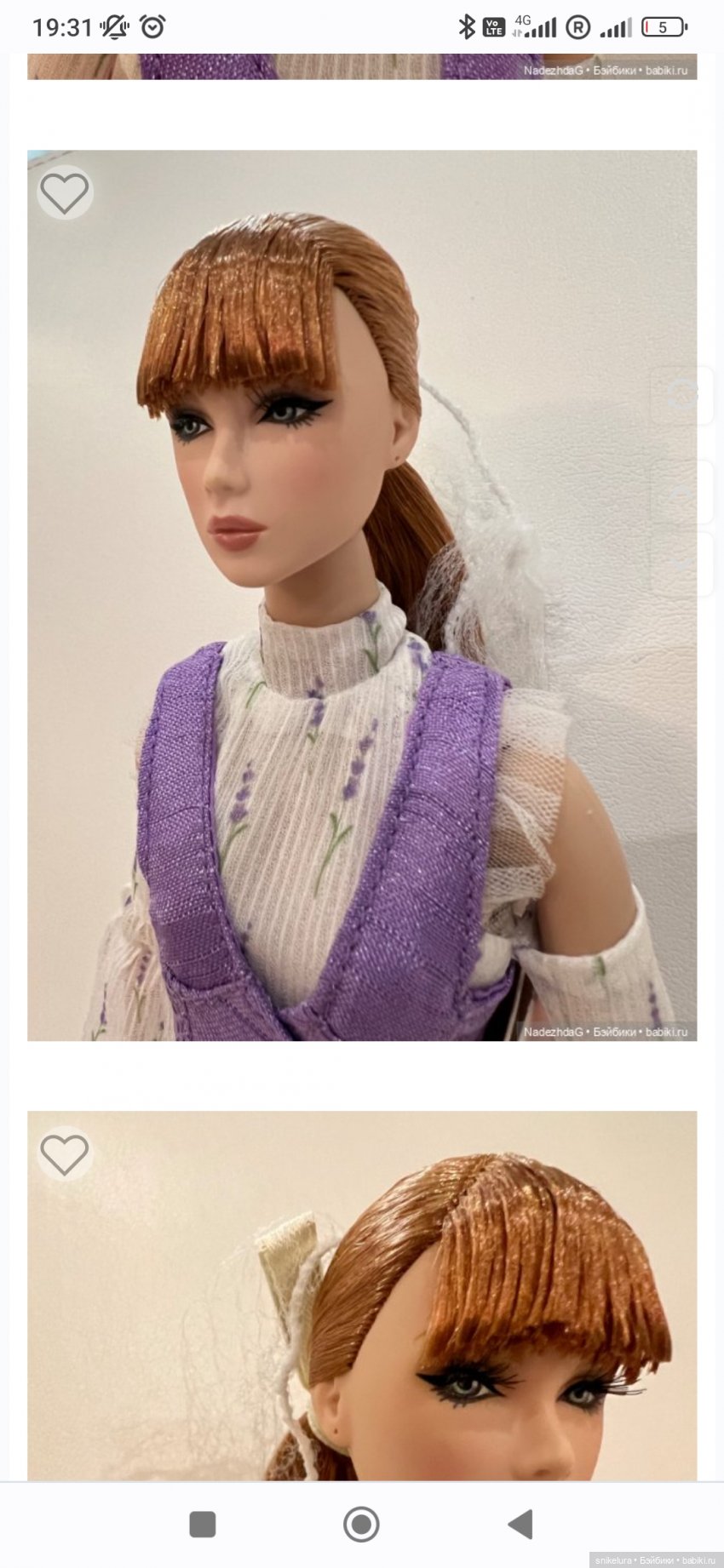Tap the faint refresh button on right edge
Screen dimensions: 724x1568
(683, 395)
